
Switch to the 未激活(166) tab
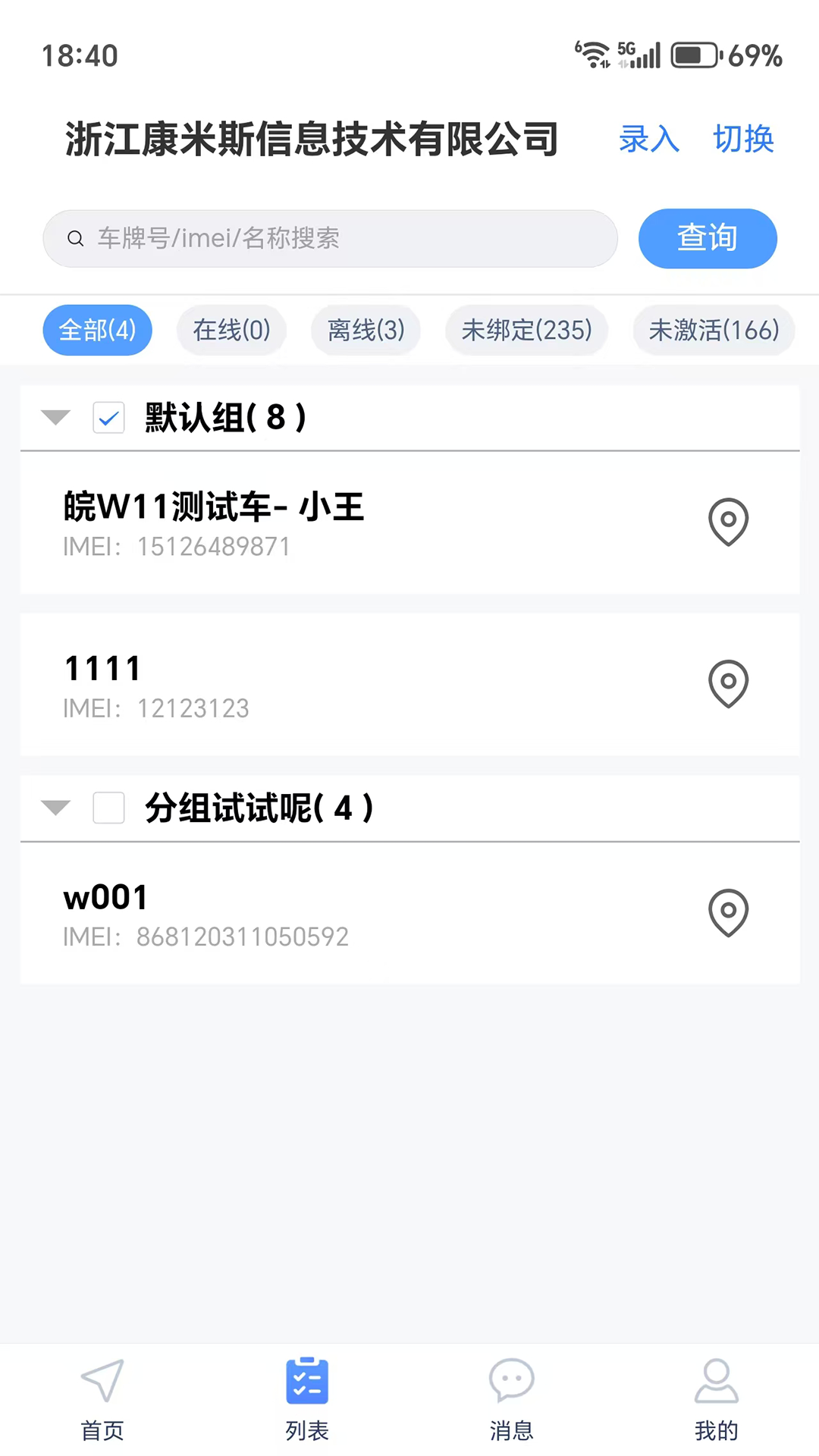tap(714, 330)
